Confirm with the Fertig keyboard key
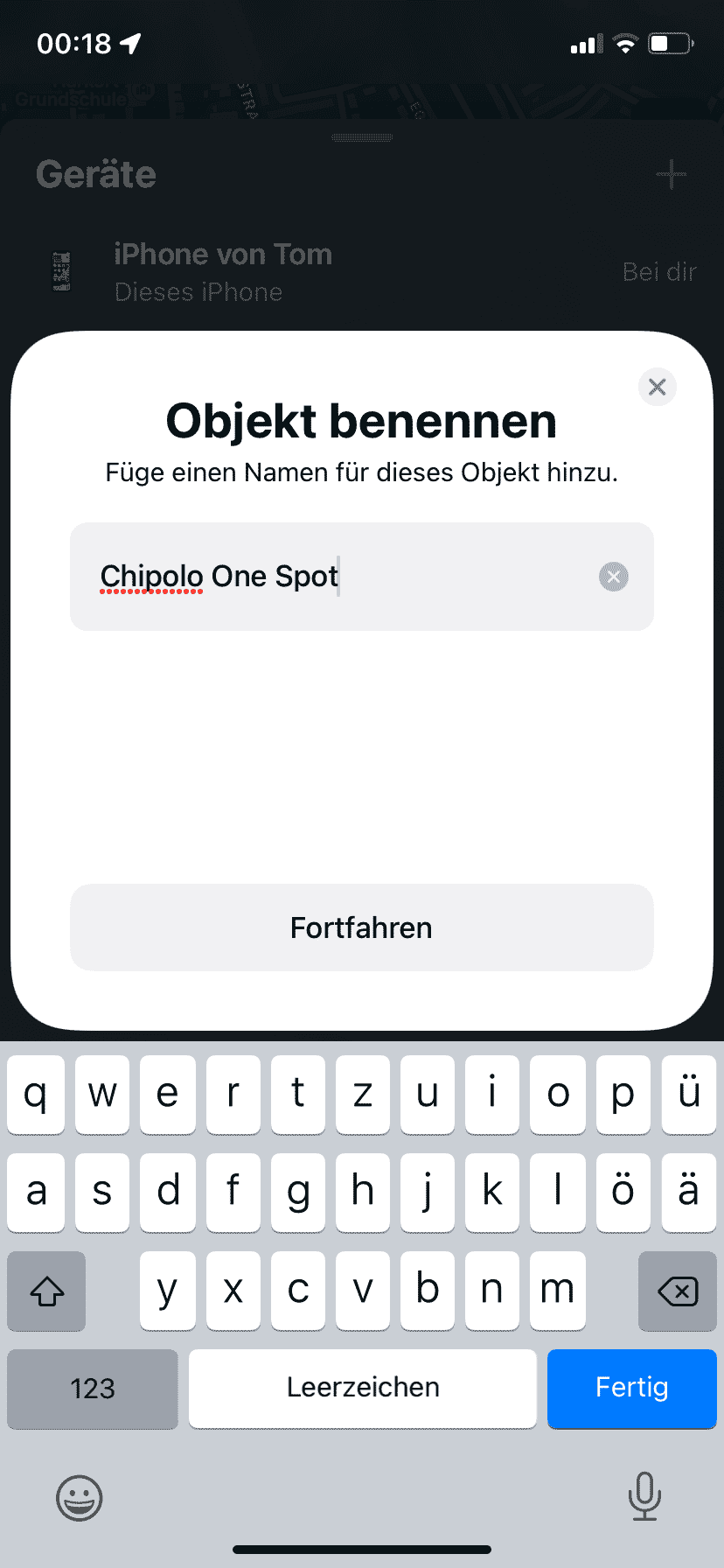This screenshot has height=1568, width=724. [631, 1388]
